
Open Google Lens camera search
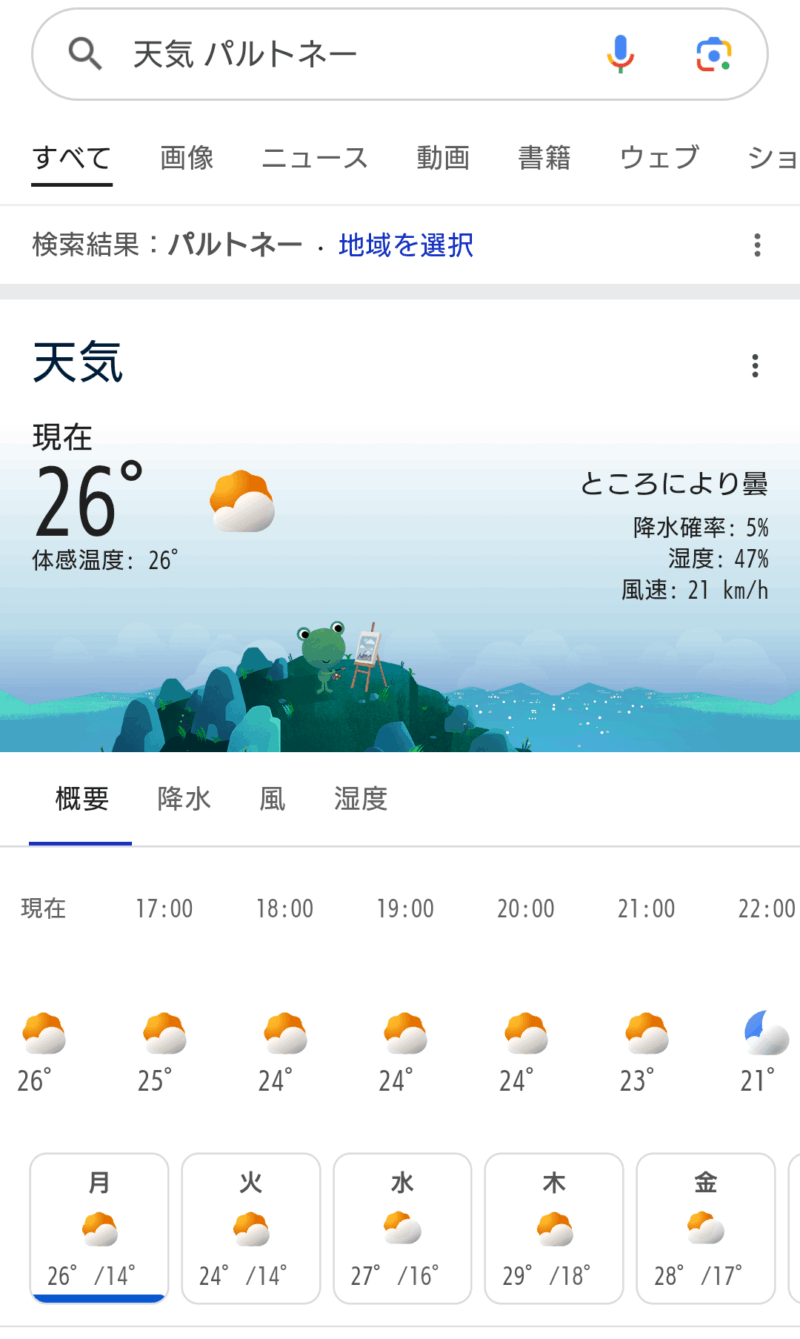pos(714,54)
